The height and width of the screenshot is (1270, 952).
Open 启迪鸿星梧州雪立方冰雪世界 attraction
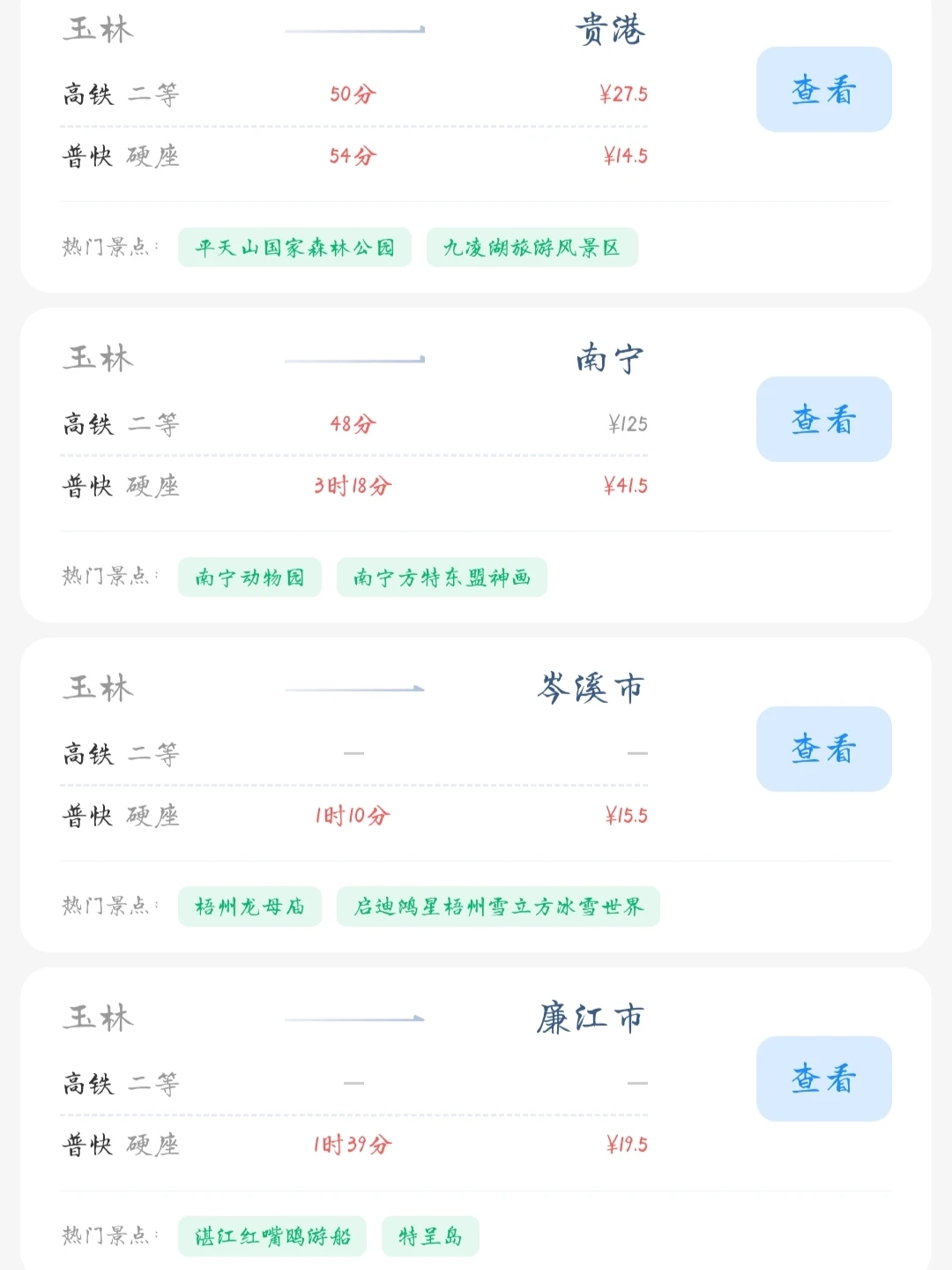pyautogui.click(x=497, y=907)
